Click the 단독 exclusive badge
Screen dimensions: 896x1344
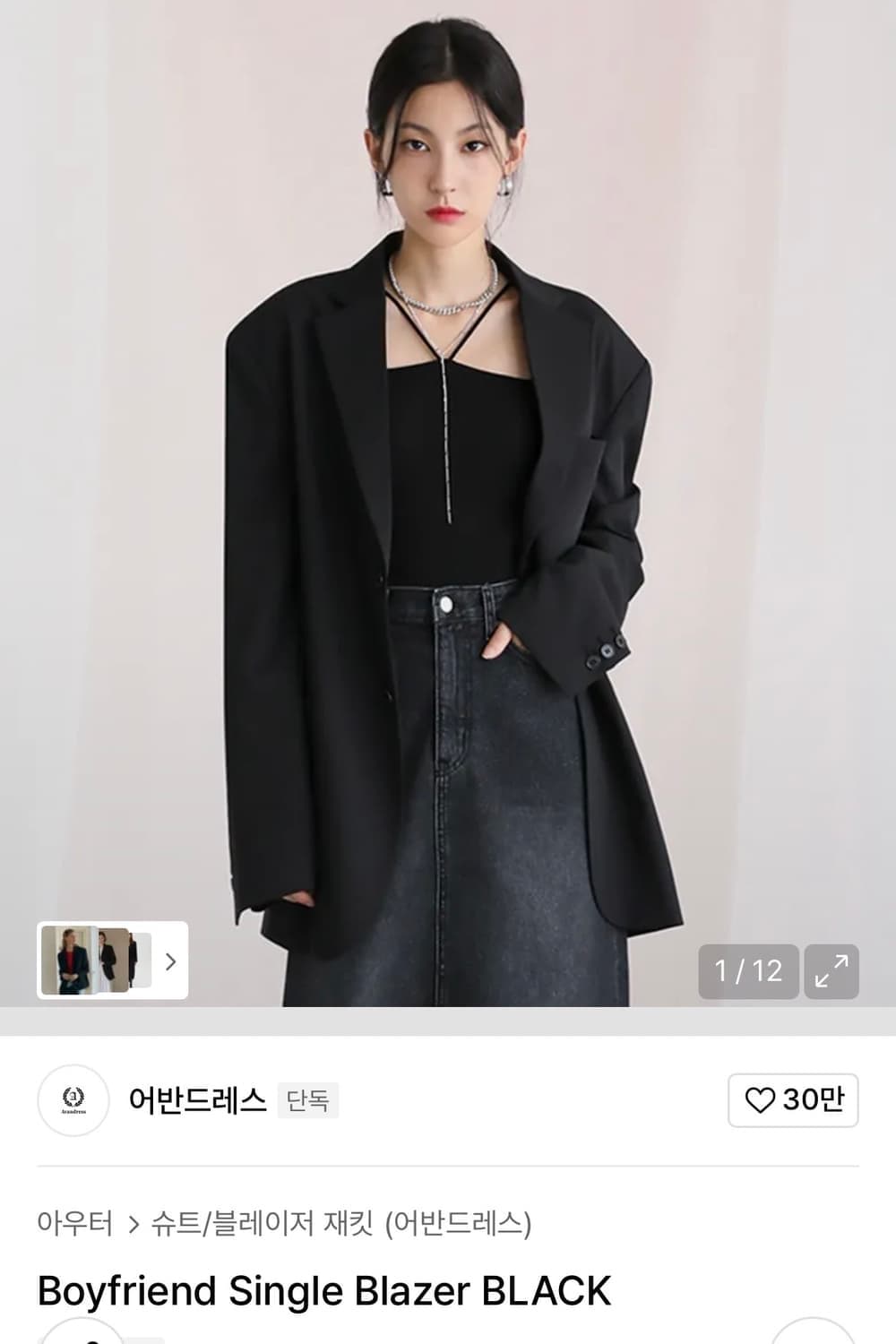(x=306, y=1099)
